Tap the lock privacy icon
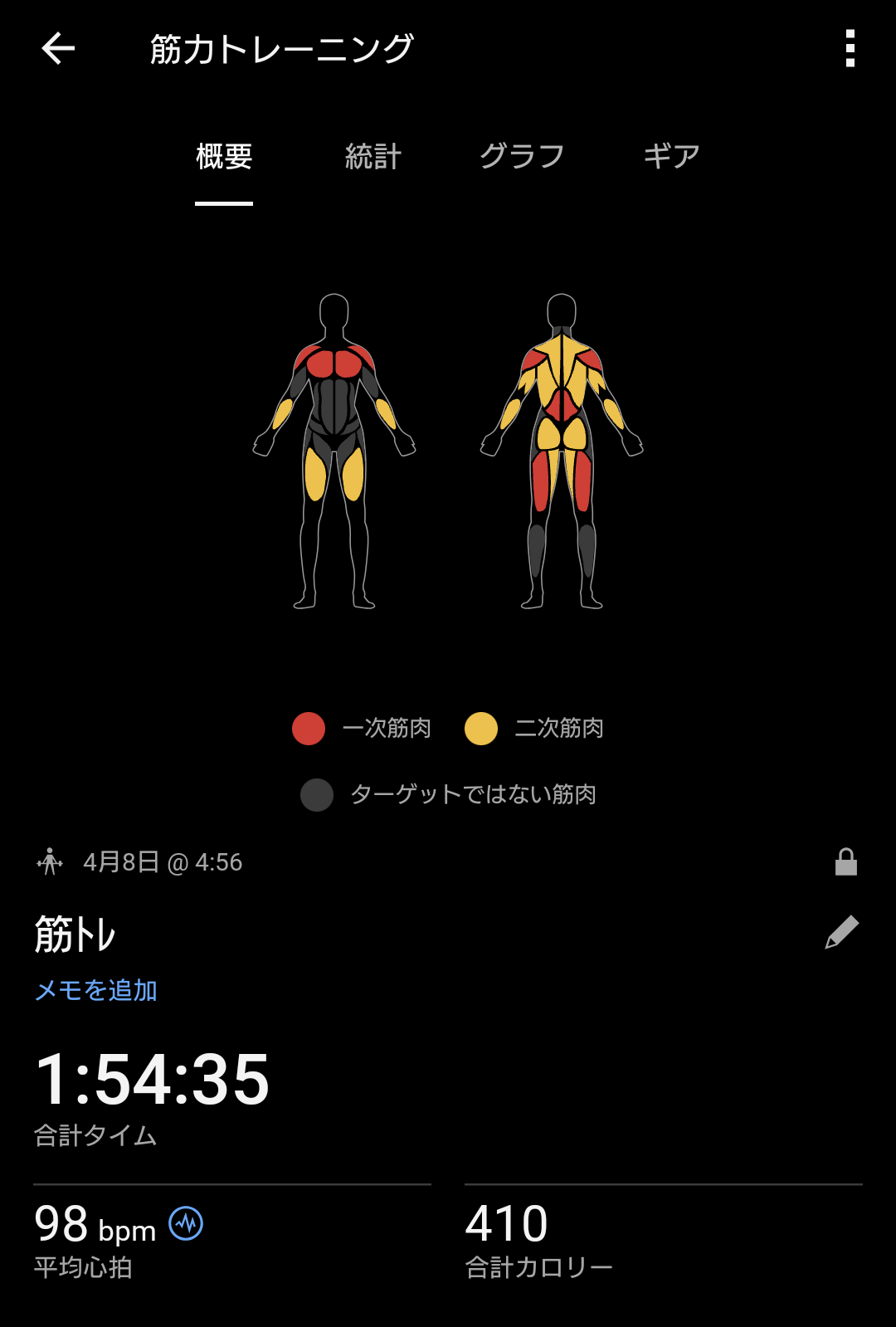This screenshot has height=1327, width=896. tap(845, 862)
